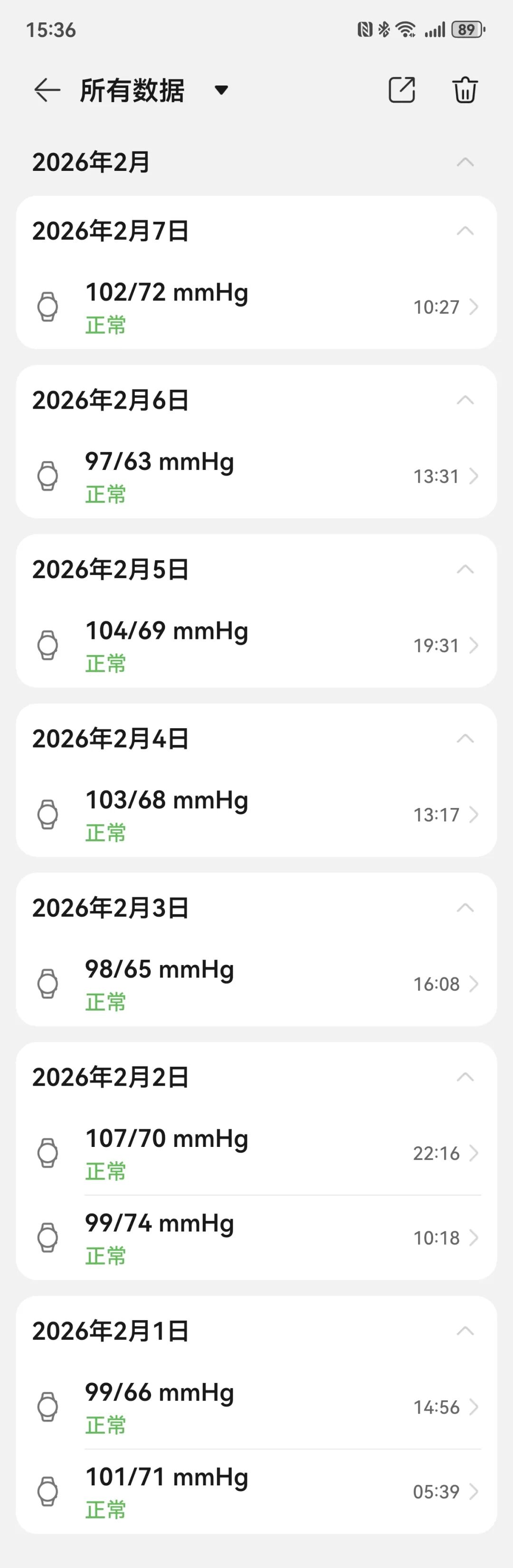Tap the trash delete icon
Viewport: 513px width, 1568px height.
[465, 90]
